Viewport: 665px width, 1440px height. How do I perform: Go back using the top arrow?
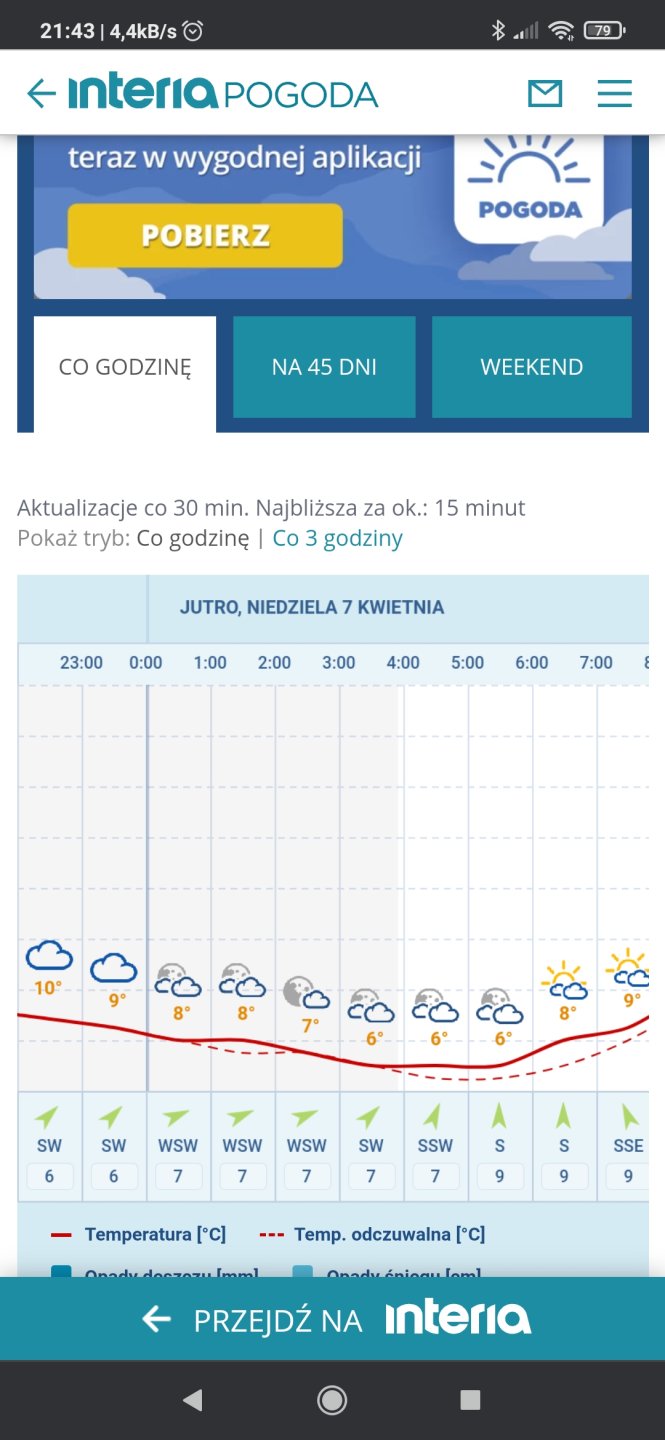point(41,94)
